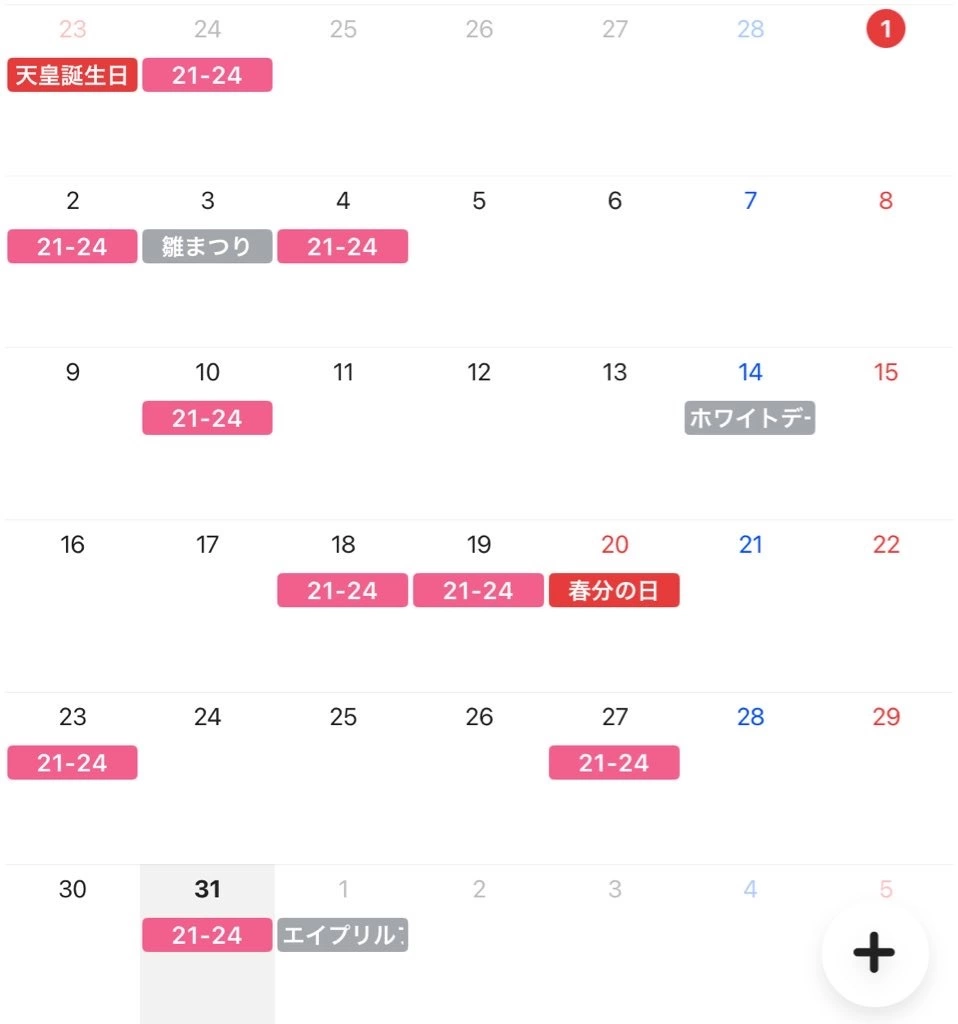The width and height of the screenshot is (958, 1024).
Task: Select March 30 in the calendar
Action: point(72,889)
